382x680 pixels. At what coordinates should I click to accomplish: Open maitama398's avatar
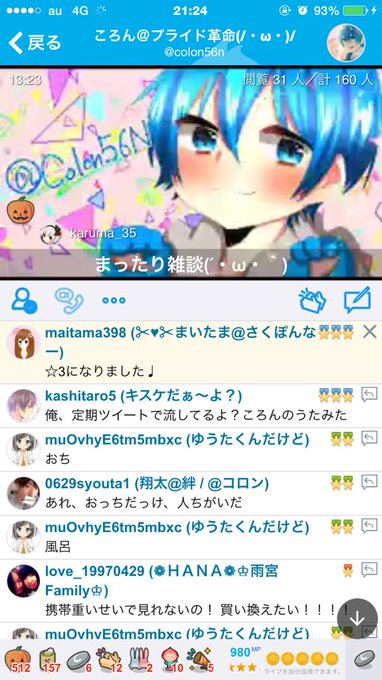23,343
